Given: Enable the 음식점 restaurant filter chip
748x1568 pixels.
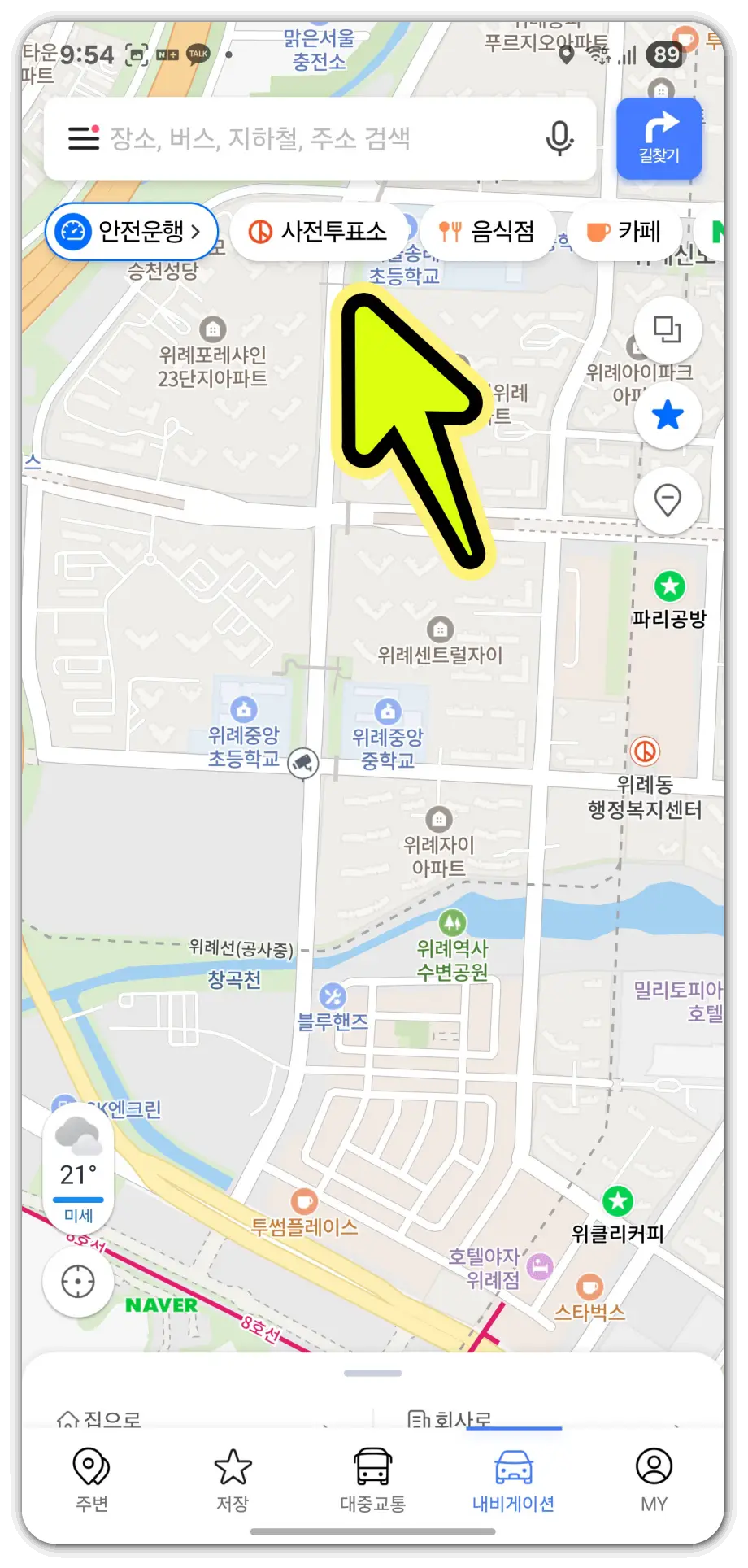Looking at the screenshot, I should tap(487, 231).
